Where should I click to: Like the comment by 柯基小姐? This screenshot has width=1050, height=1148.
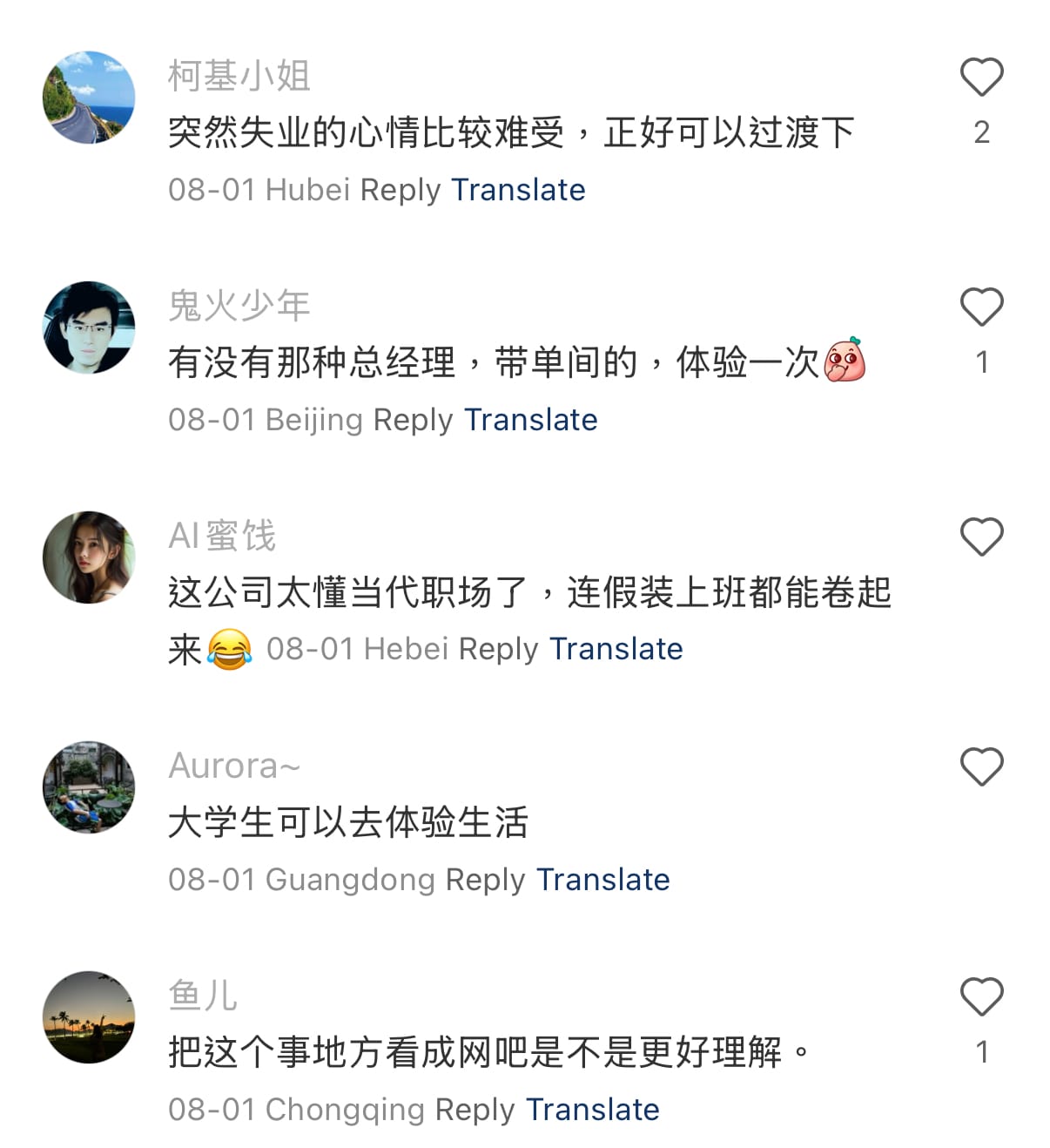pyautogui.click(x=981, y=78)
